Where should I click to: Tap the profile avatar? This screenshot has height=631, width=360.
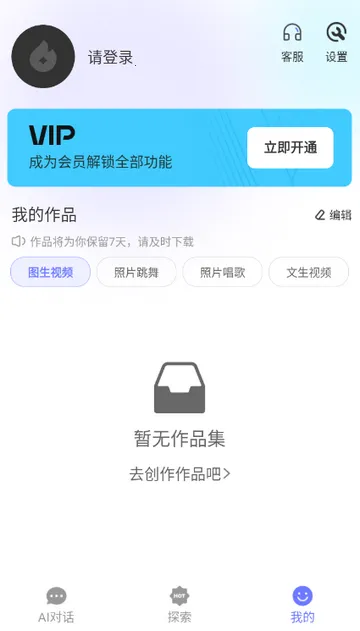coord(43,56)
